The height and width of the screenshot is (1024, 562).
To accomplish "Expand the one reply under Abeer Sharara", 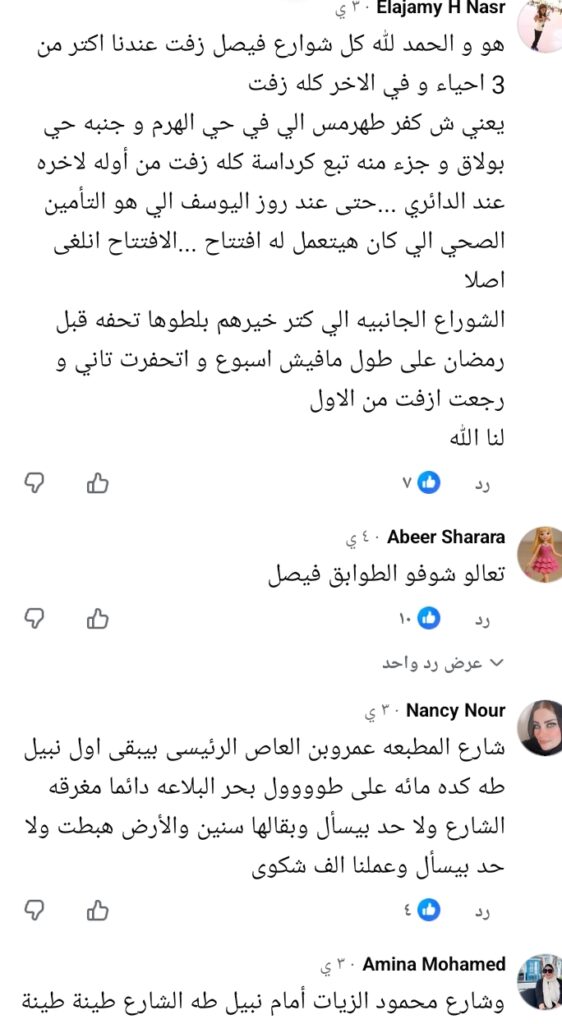I will 443,663.
